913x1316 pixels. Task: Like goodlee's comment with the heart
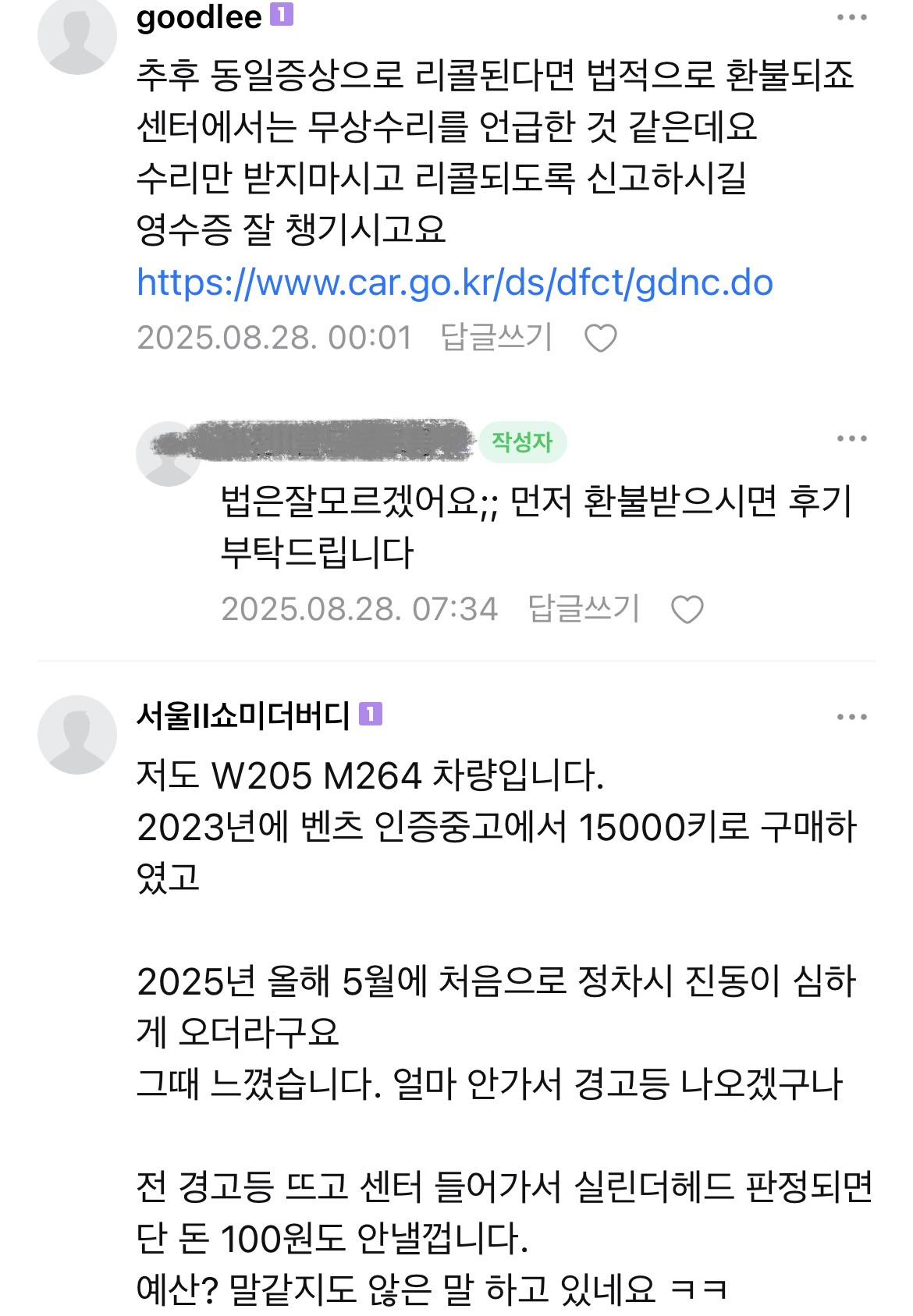coord(601,339)
